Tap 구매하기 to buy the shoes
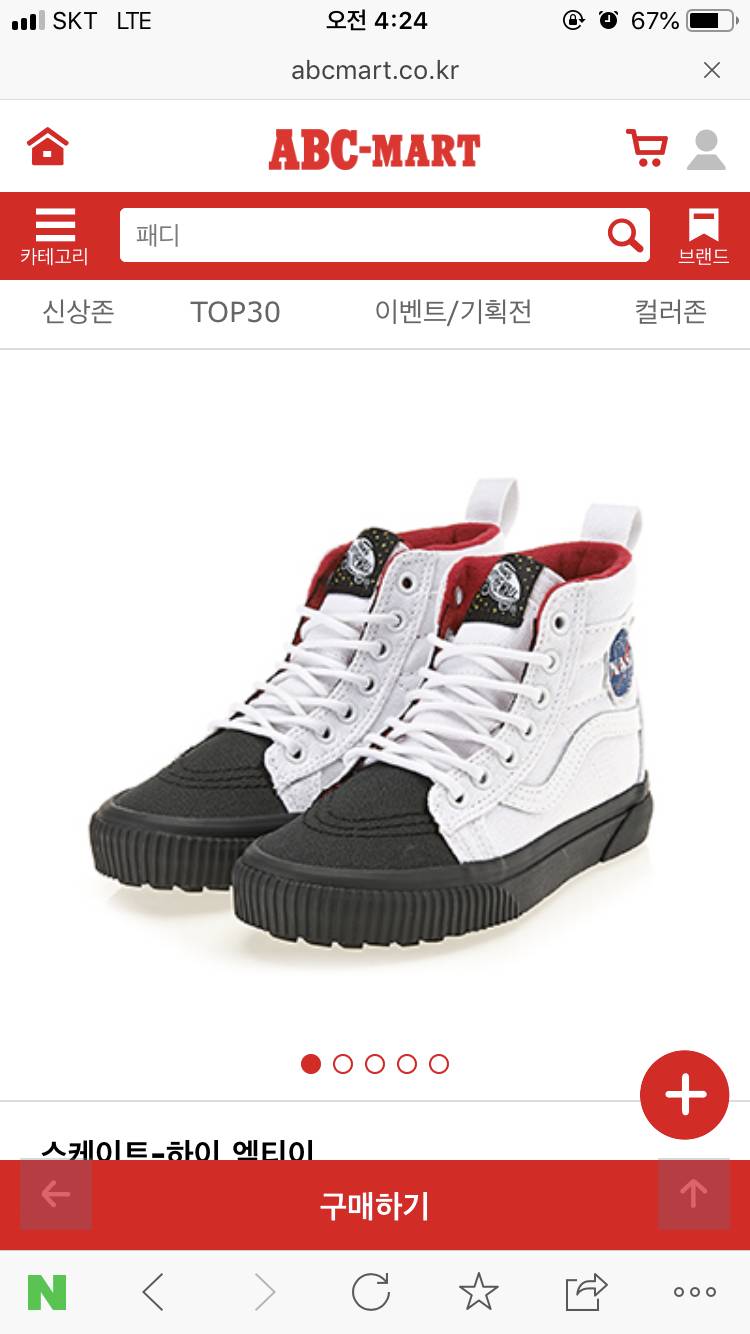 tap(375, 1206)
